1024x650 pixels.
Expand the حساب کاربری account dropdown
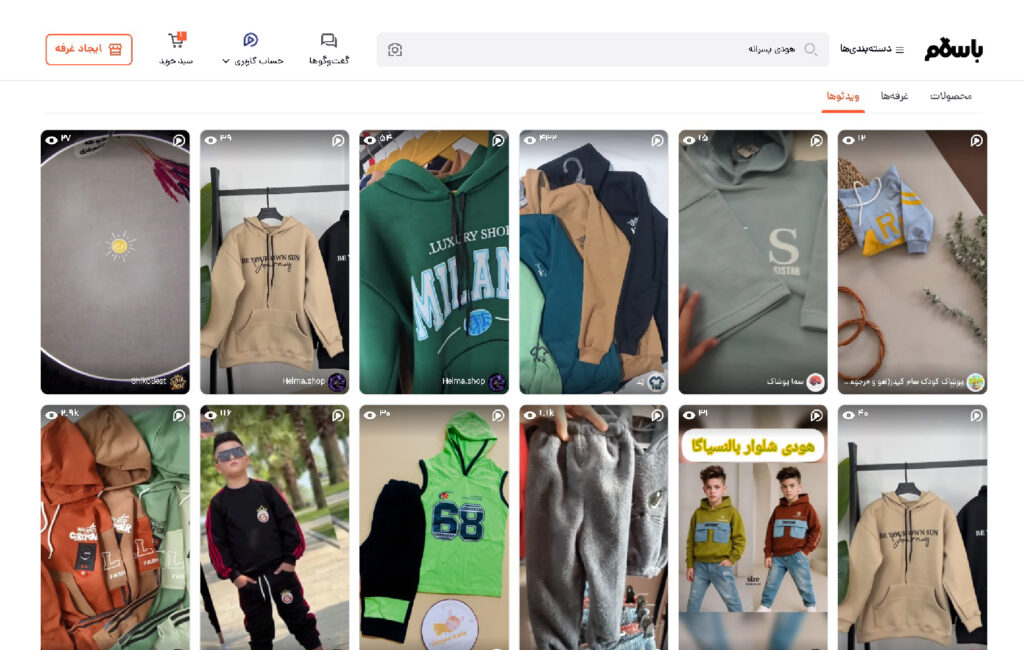tap(251, 49)
